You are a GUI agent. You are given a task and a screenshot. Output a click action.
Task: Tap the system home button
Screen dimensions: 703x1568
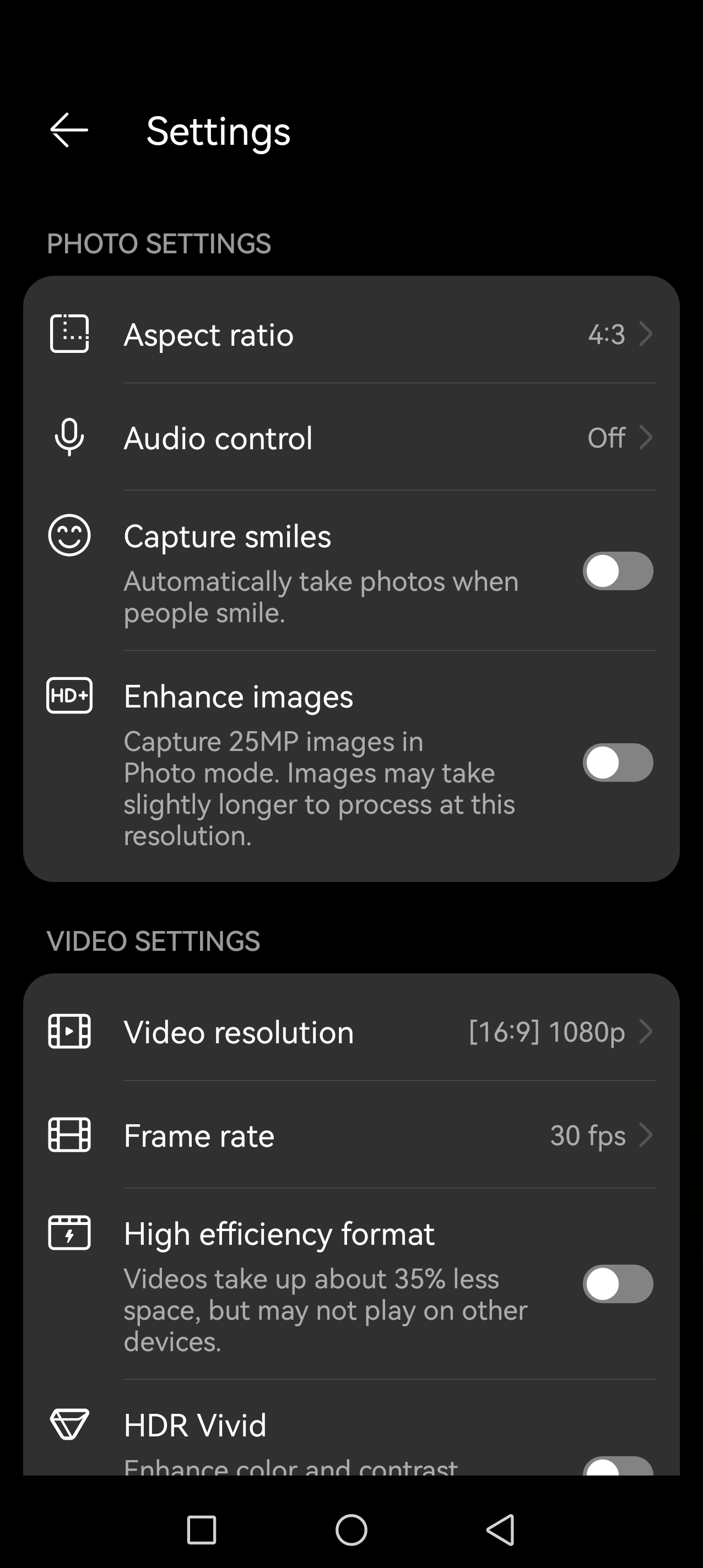[x=351, y=1529]
